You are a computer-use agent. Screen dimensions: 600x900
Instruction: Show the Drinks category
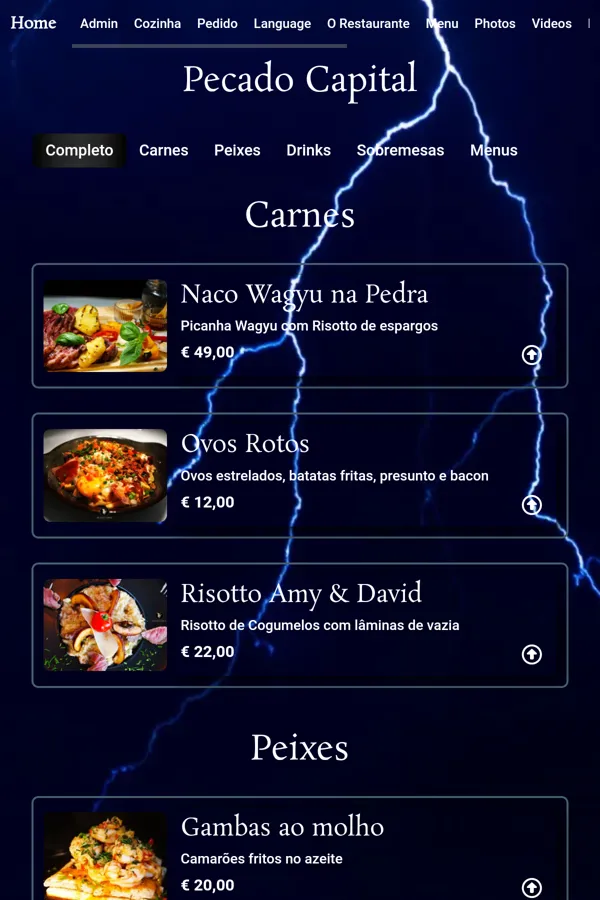(x=308, y=150)
